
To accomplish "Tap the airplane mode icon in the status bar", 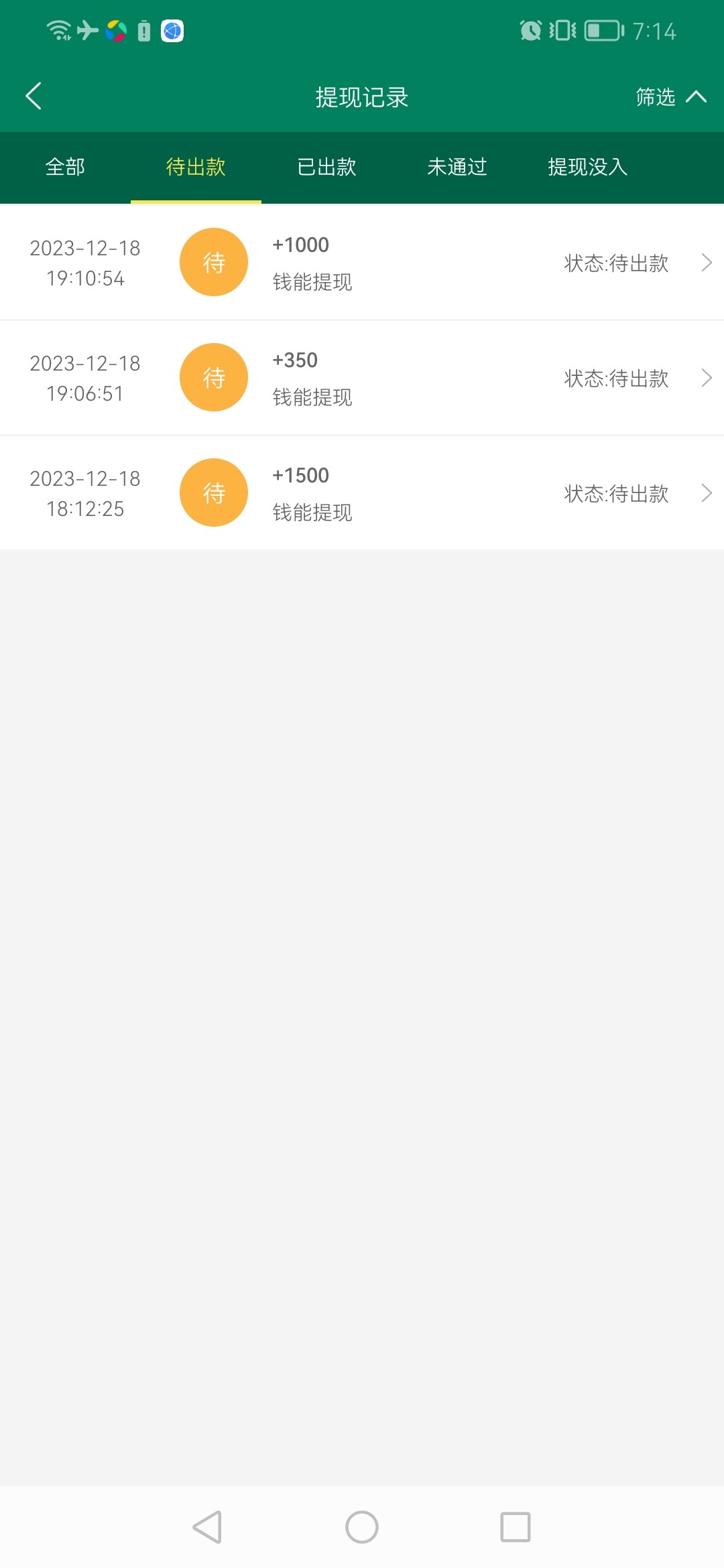I will (86, 30).
